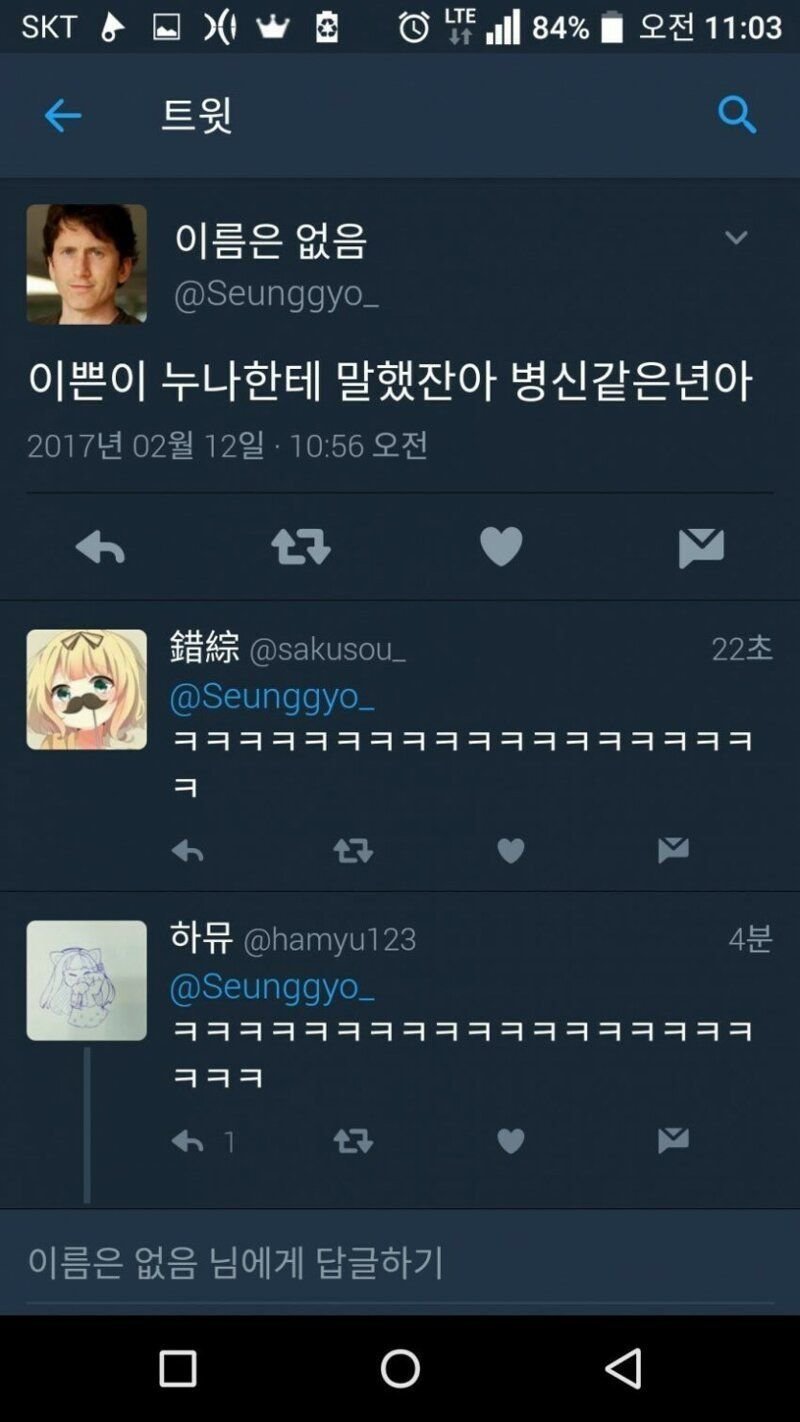The height and width of the screenshot is (1422, 800).
Task: Share @sakusou_'s reply via message
Action: pyautogui.click(x=673, y=851)
